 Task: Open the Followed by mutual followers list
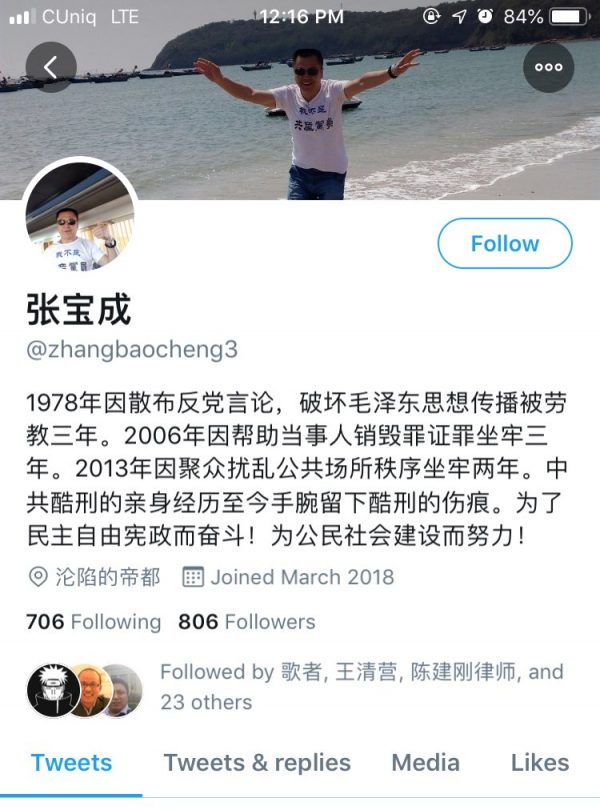coord(360,686)
